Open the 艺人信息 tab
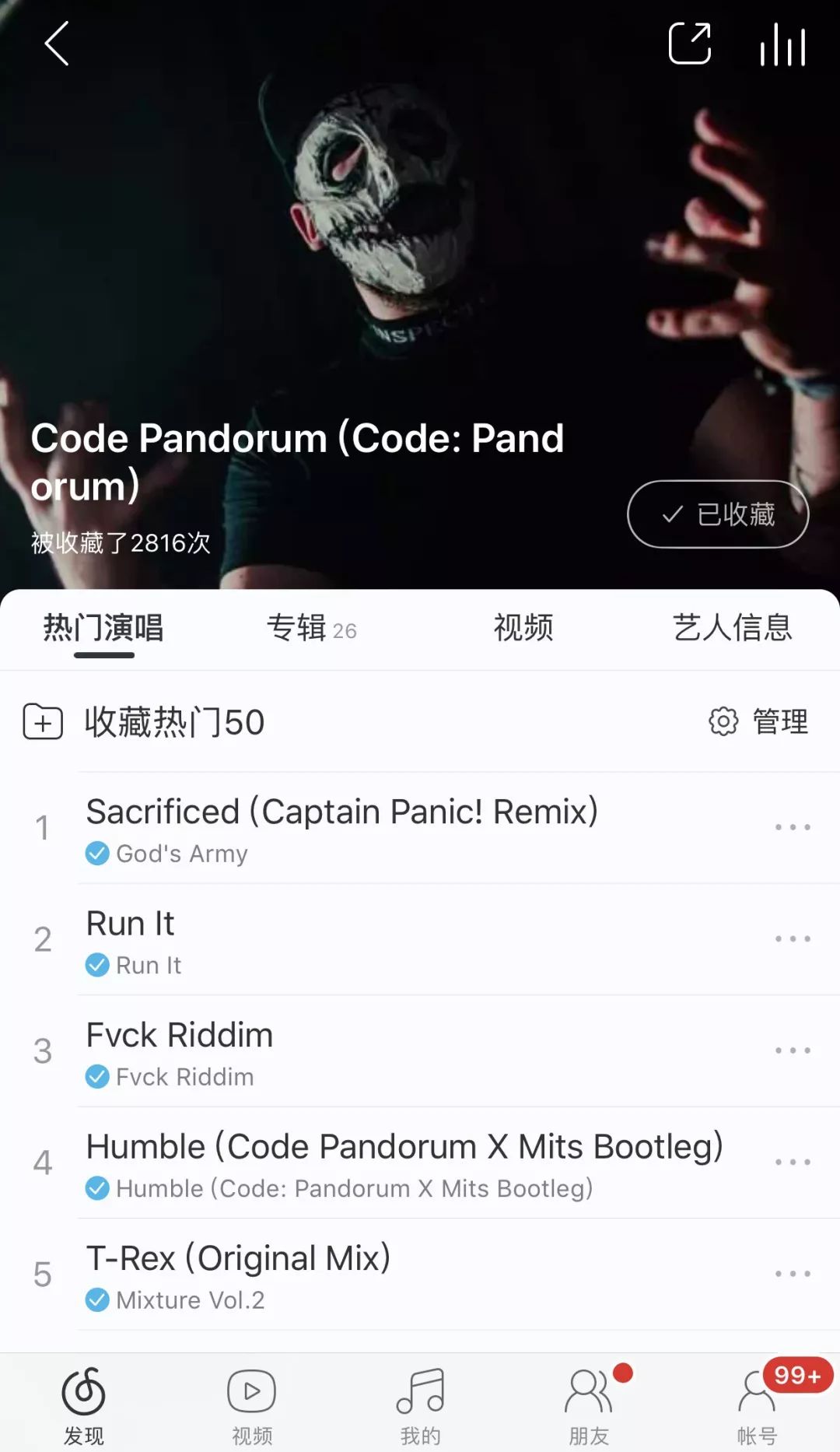Viewport: 840px width, 1452px height. point(732,628)
